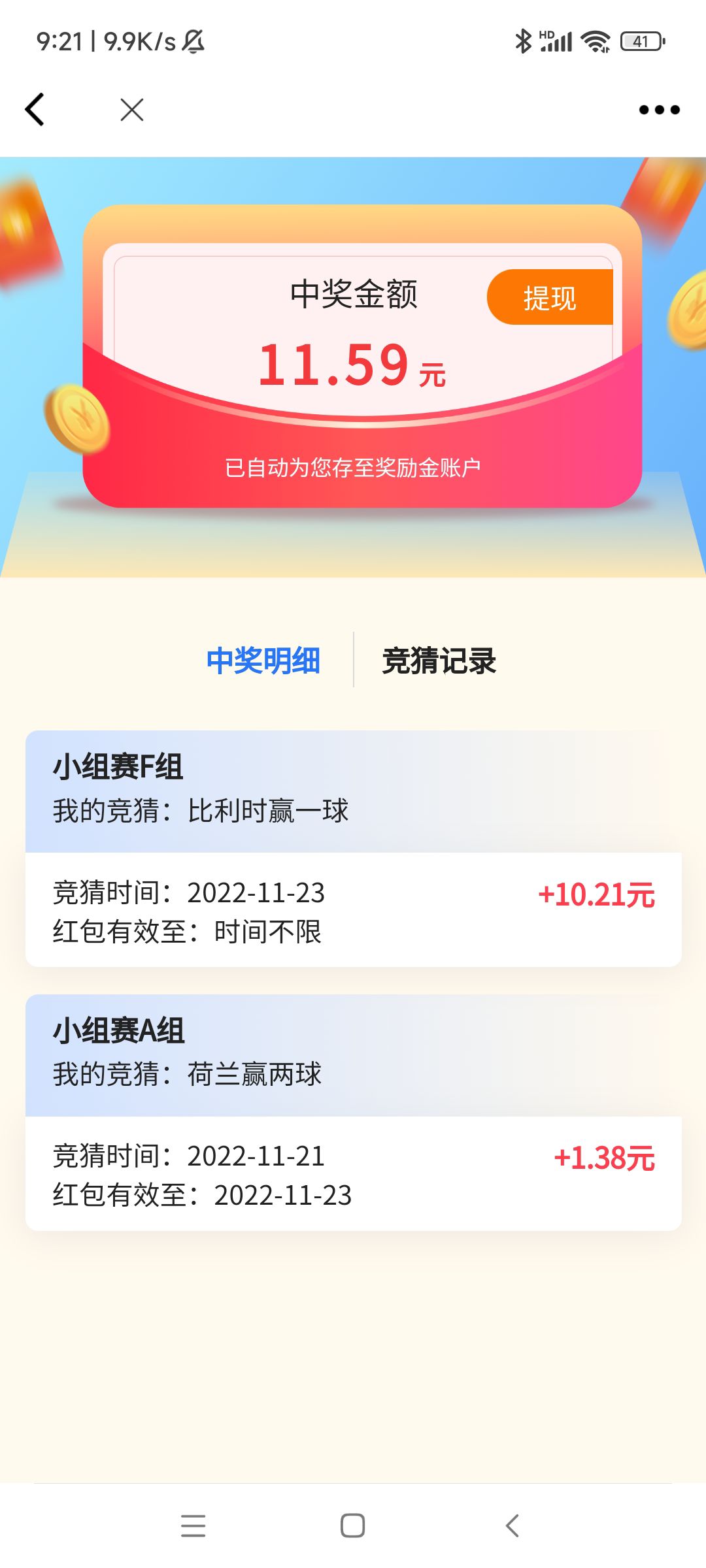Viewport: 706px width, 1568px height.
Task: Go back using the top-left arrow
Action: click(x=35, y=109)
